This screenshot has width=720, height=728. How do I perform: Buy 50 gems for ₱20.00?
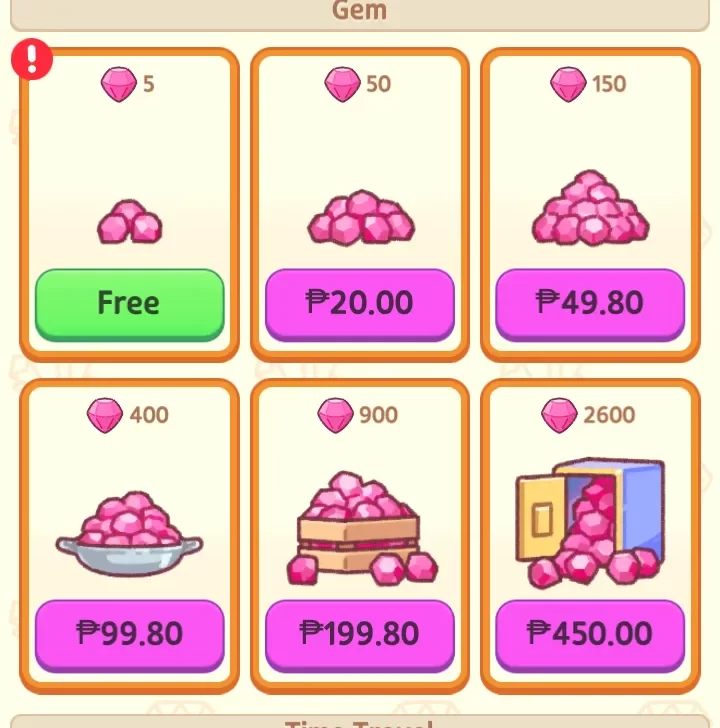(x=359, y=303)
